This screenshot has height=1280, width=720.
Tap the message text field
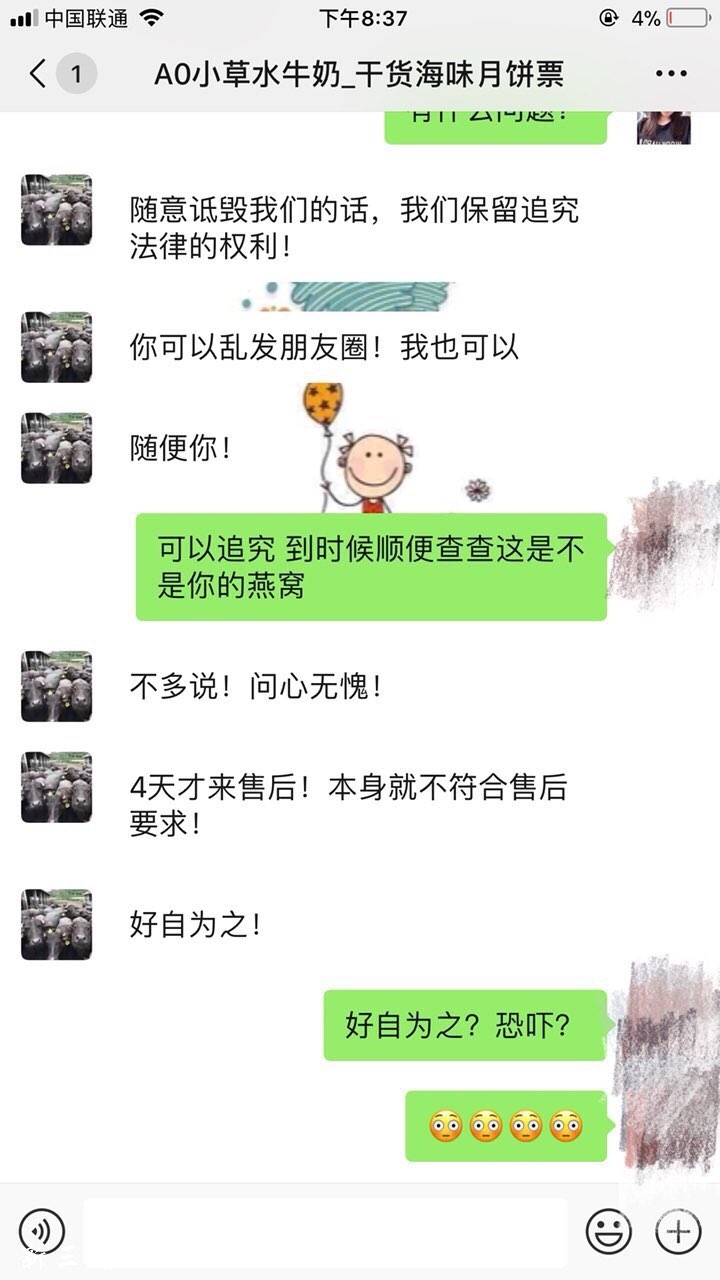325,1232
